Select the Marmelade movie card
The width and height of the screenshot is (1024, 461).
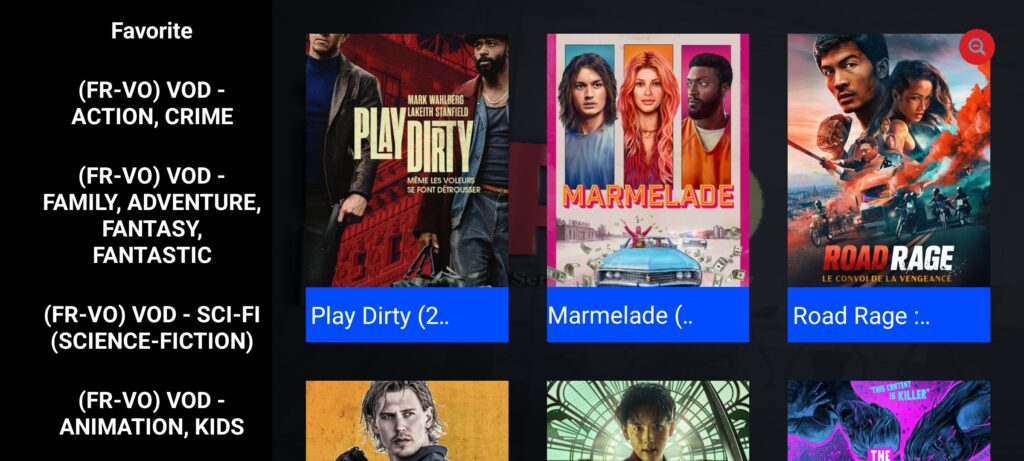click(x=648, y=187)
